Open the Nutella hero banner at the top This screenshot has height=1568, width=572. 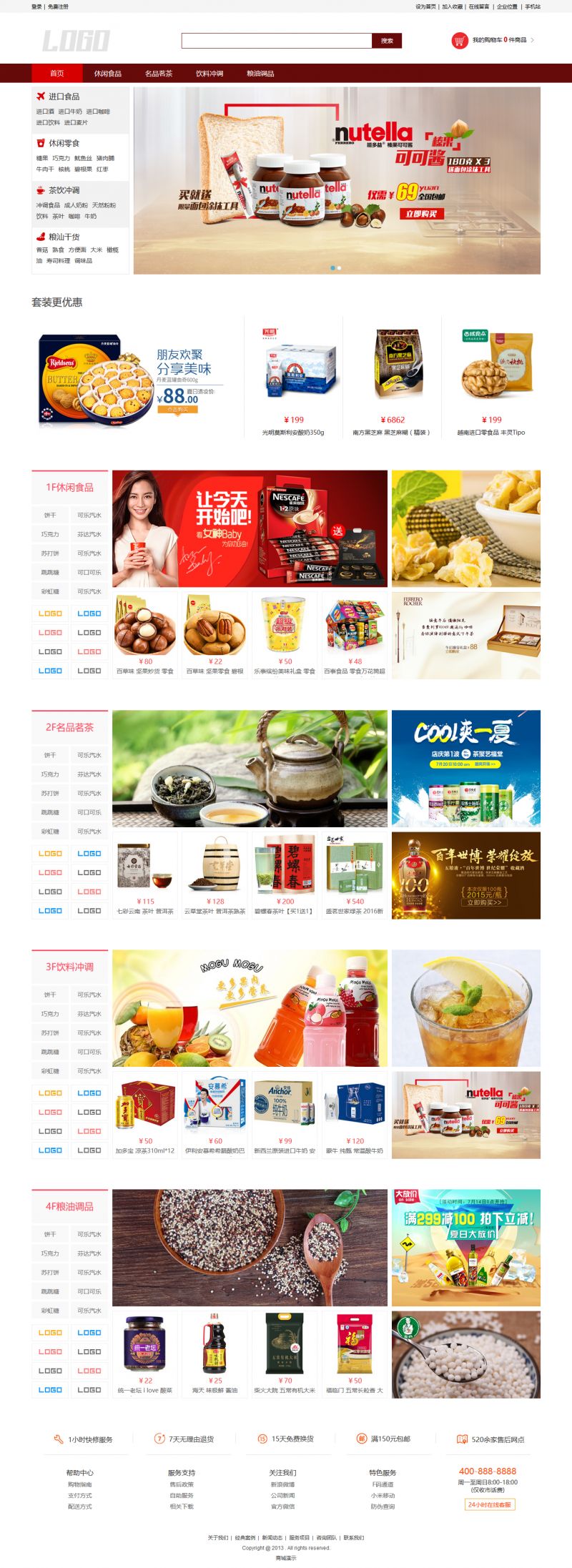click(337, 180)
